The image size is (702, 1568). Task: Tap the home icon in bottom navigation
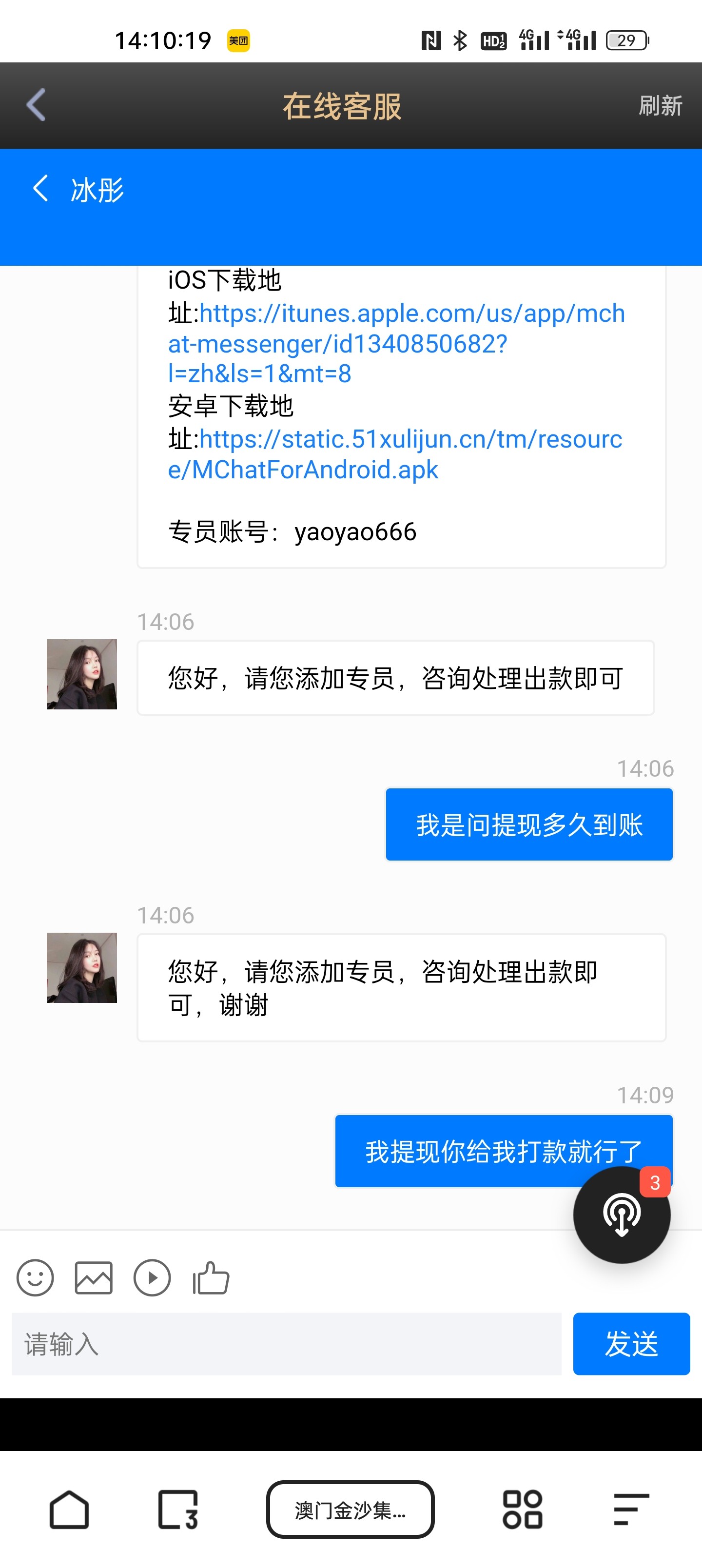pos(70,1509)
